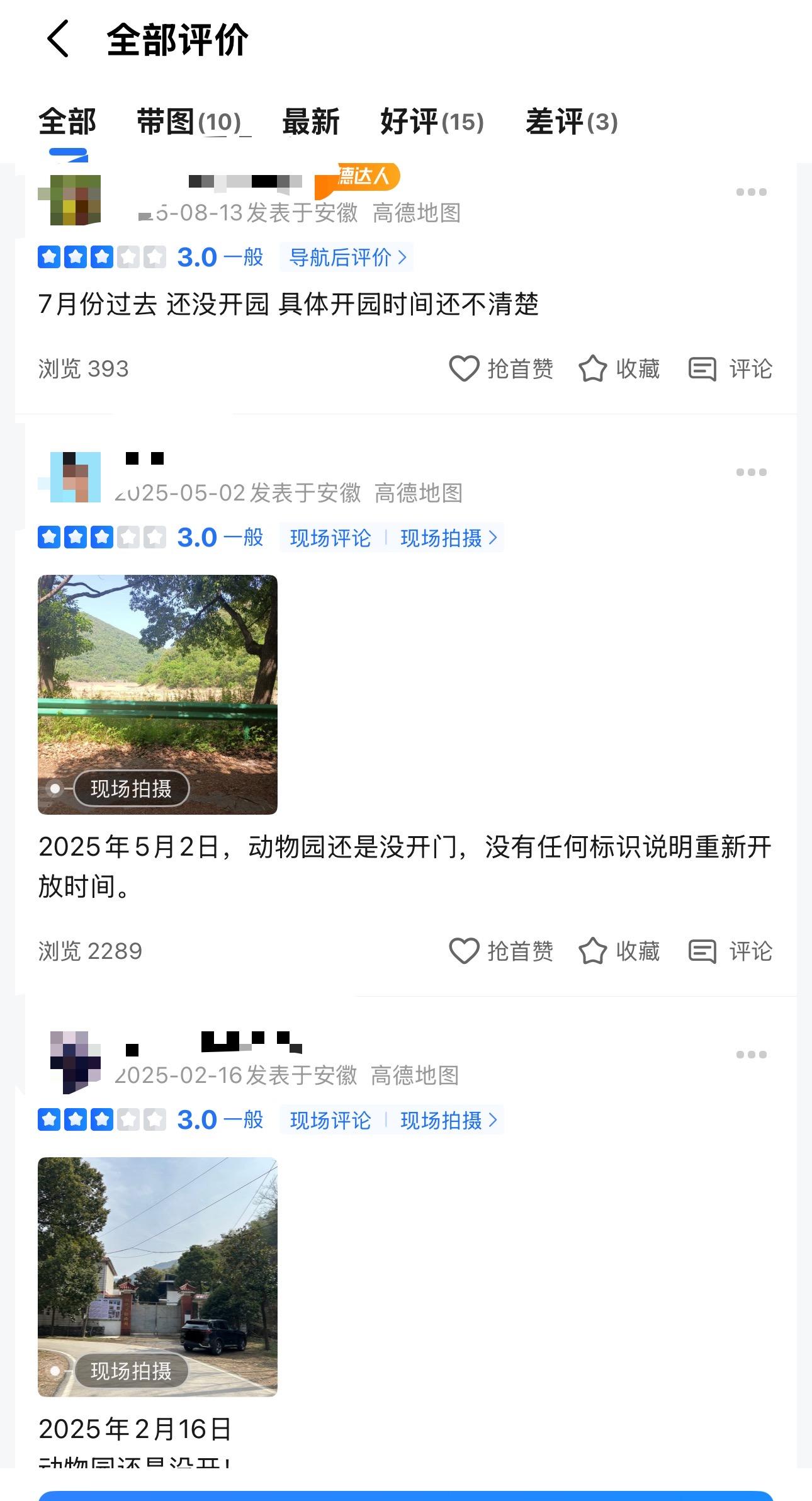
Task: Comment on the review with 2289 views
Action: point(730,951)
